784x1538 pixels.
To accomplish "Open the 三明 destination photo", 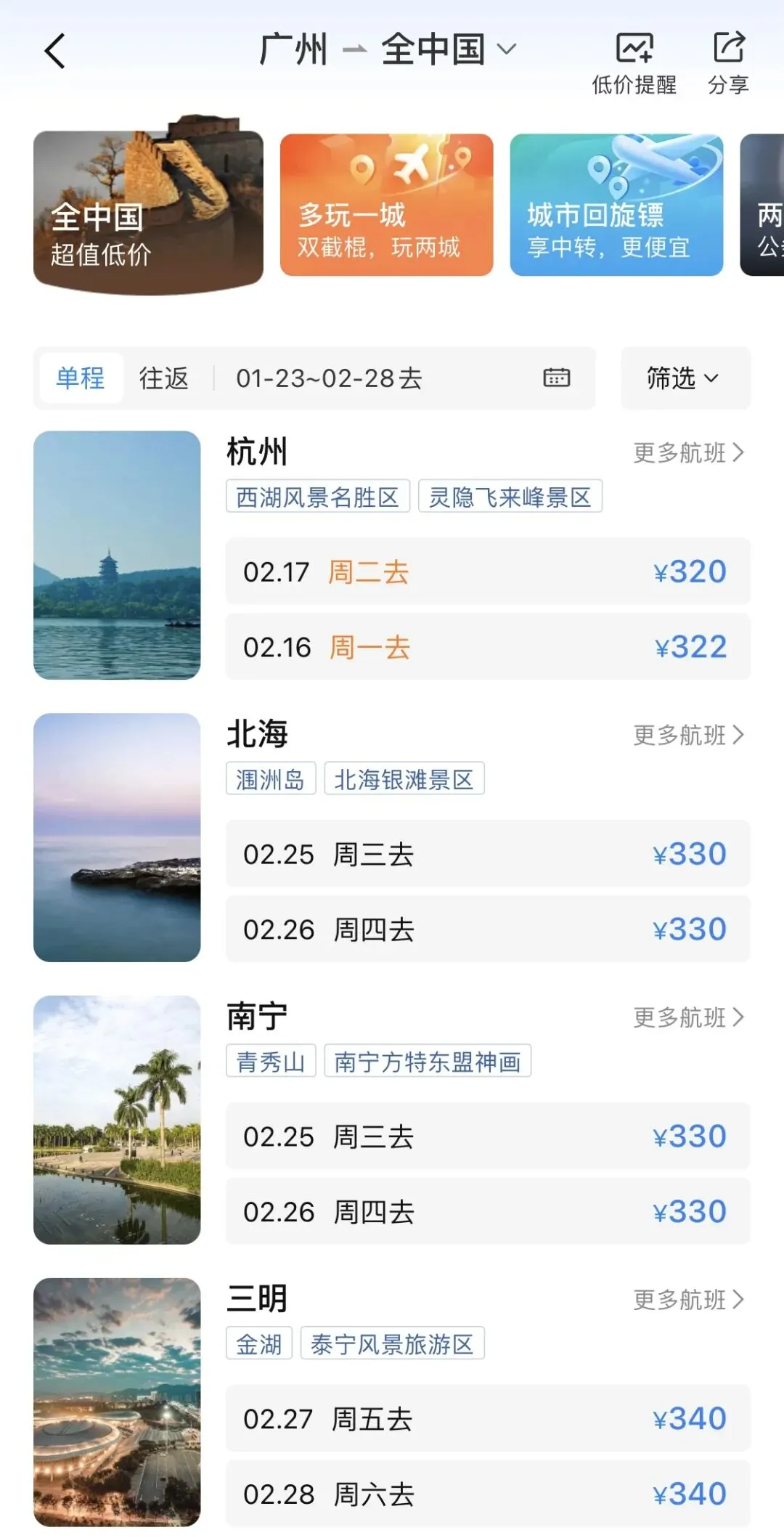I will (x=117, y=1403).
